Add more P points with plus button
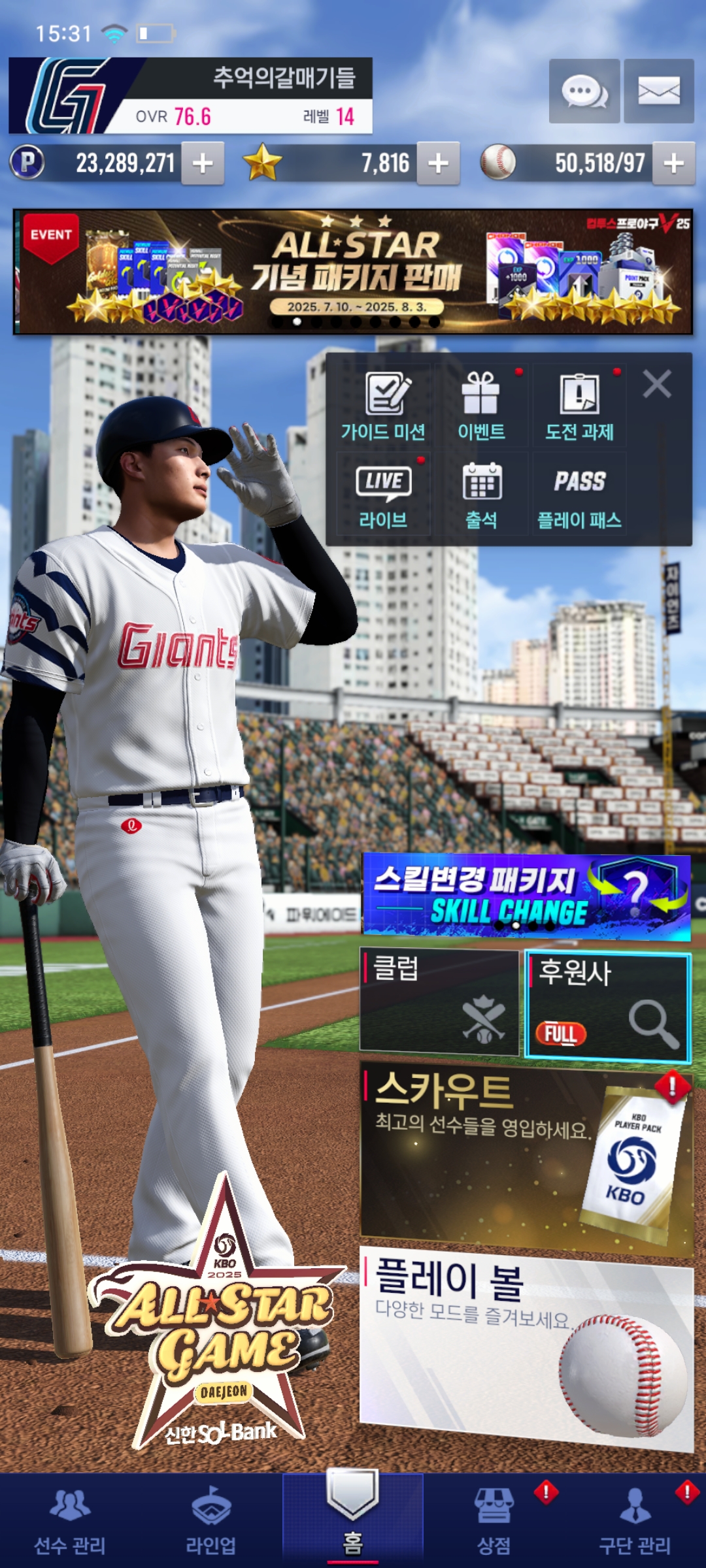Viewport: 706px width, 1568px height. coord(203,163)
